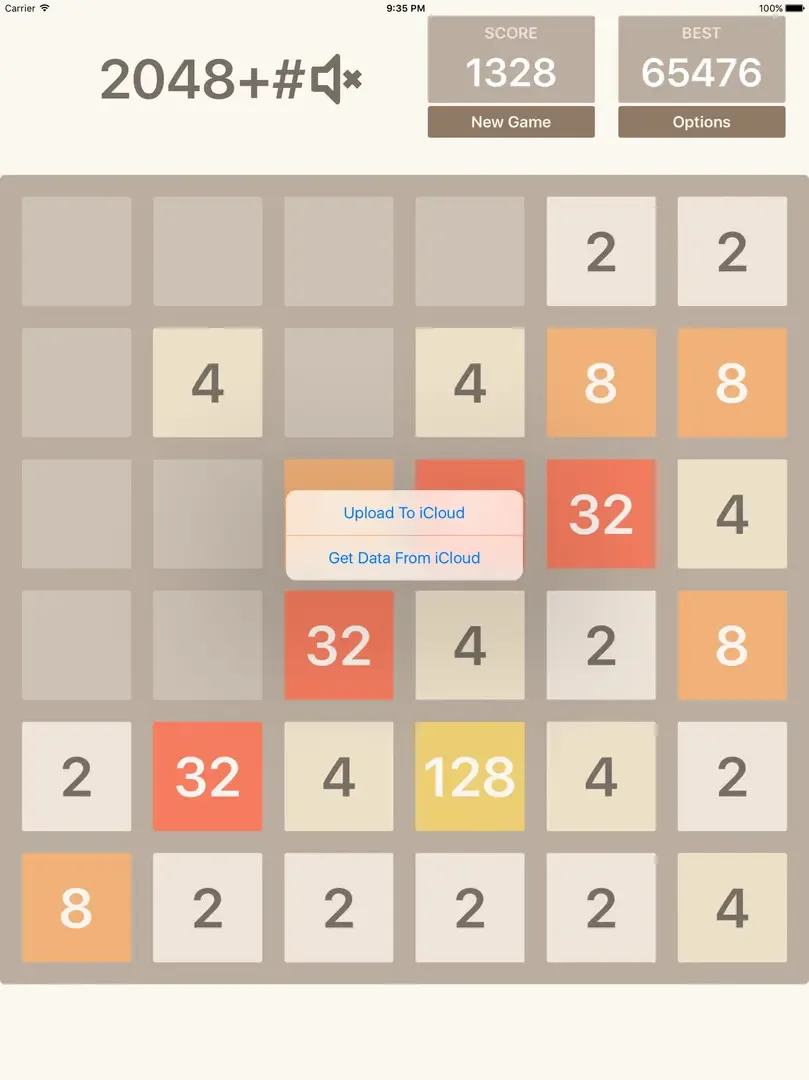809x1080 pixels.
Task: Start a New Game
Action: pos(511,122)
